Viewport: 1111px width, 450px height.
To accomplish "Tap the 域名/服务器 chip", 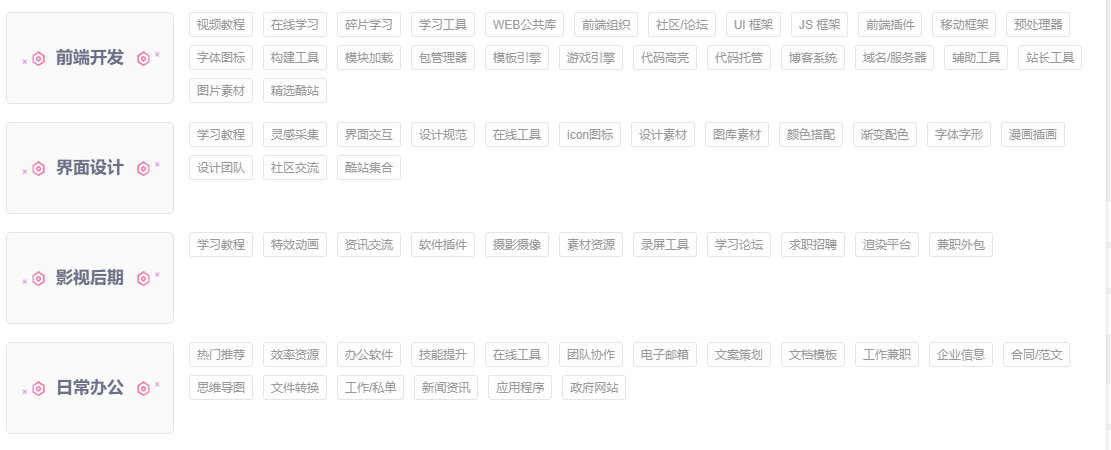I will click(895, 58).
